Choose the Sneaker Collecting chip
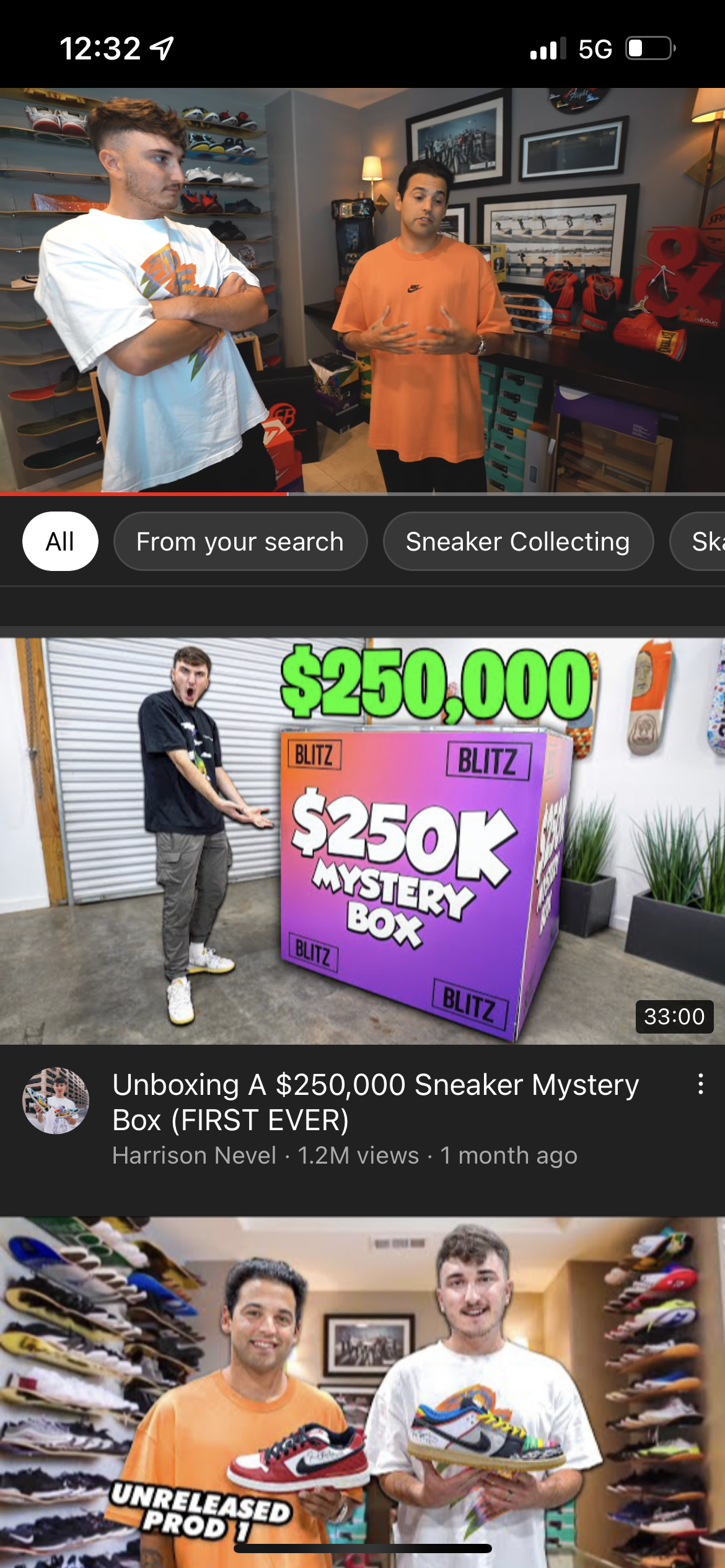Image resolution: width=725 pixels, height=1568 pixels. click(518, 542)
